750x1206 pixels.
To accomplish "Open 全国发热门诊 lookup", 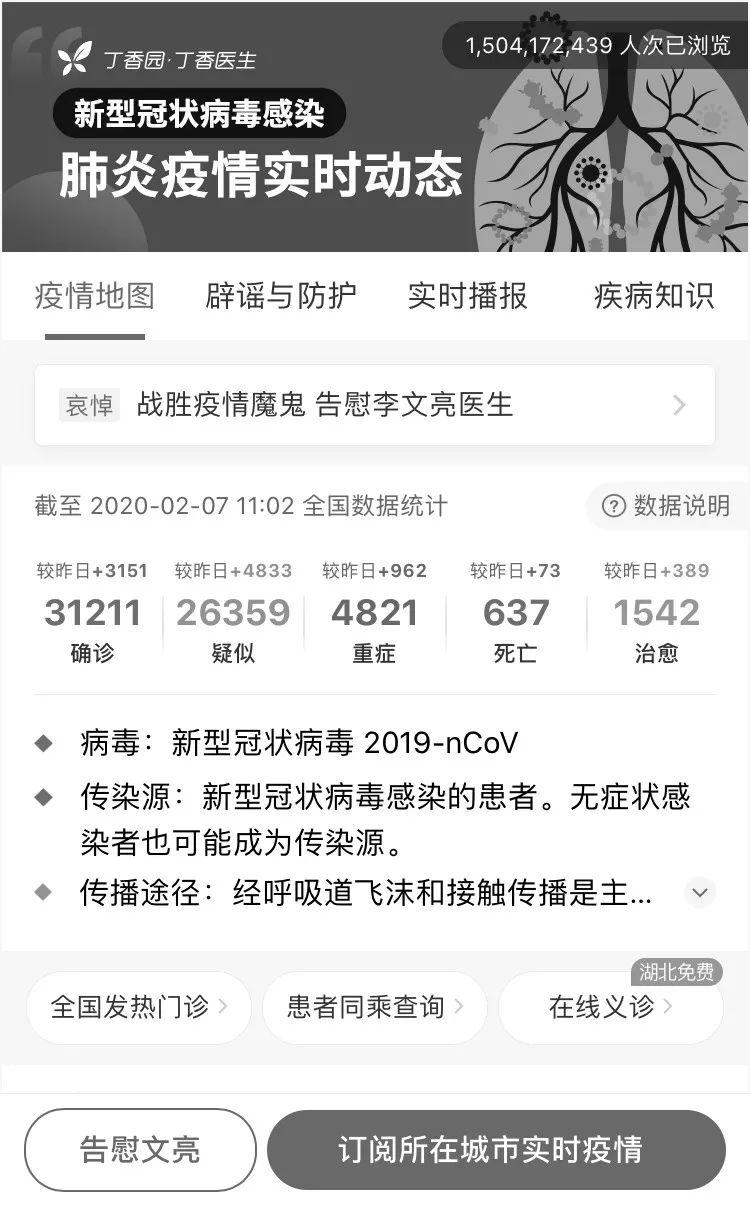I will [x=138, y=1007].
